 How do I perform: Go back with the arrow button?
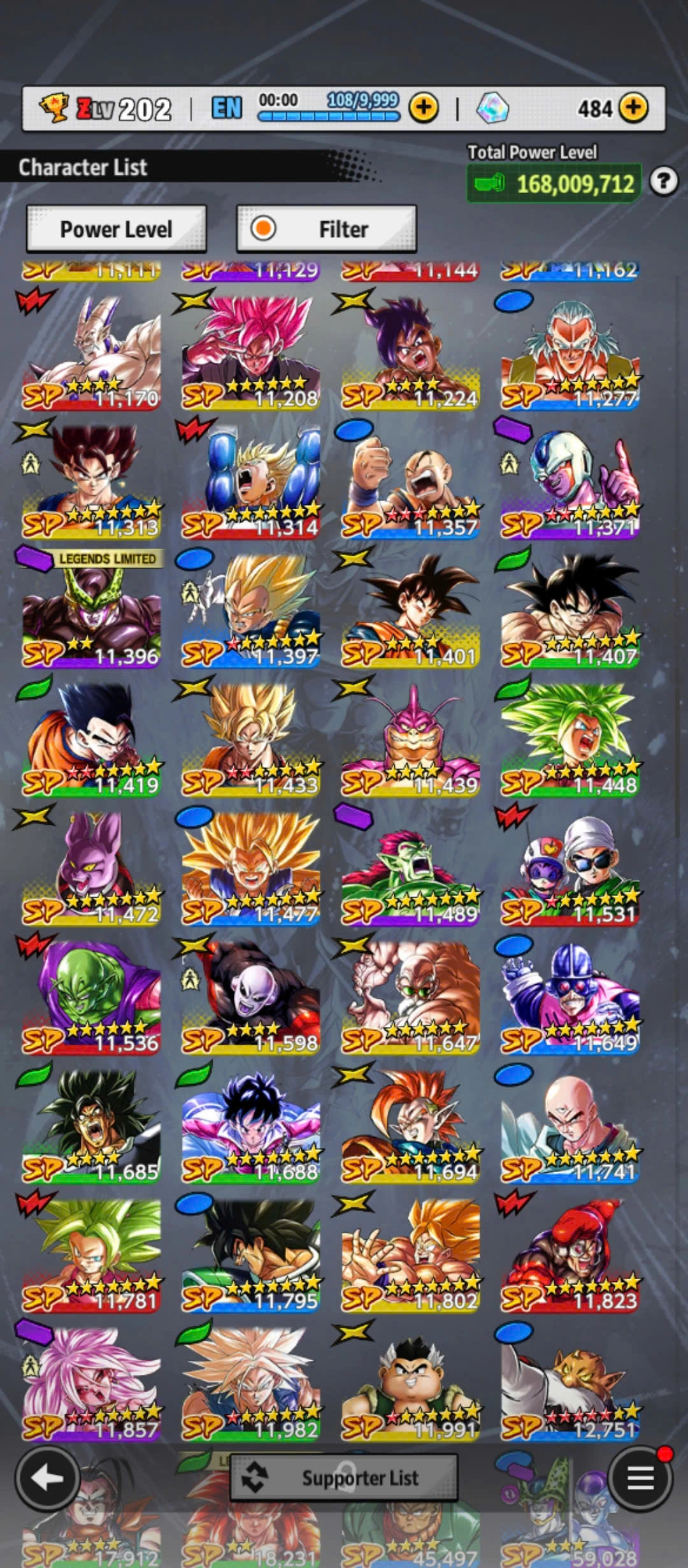pos(47,1477)
